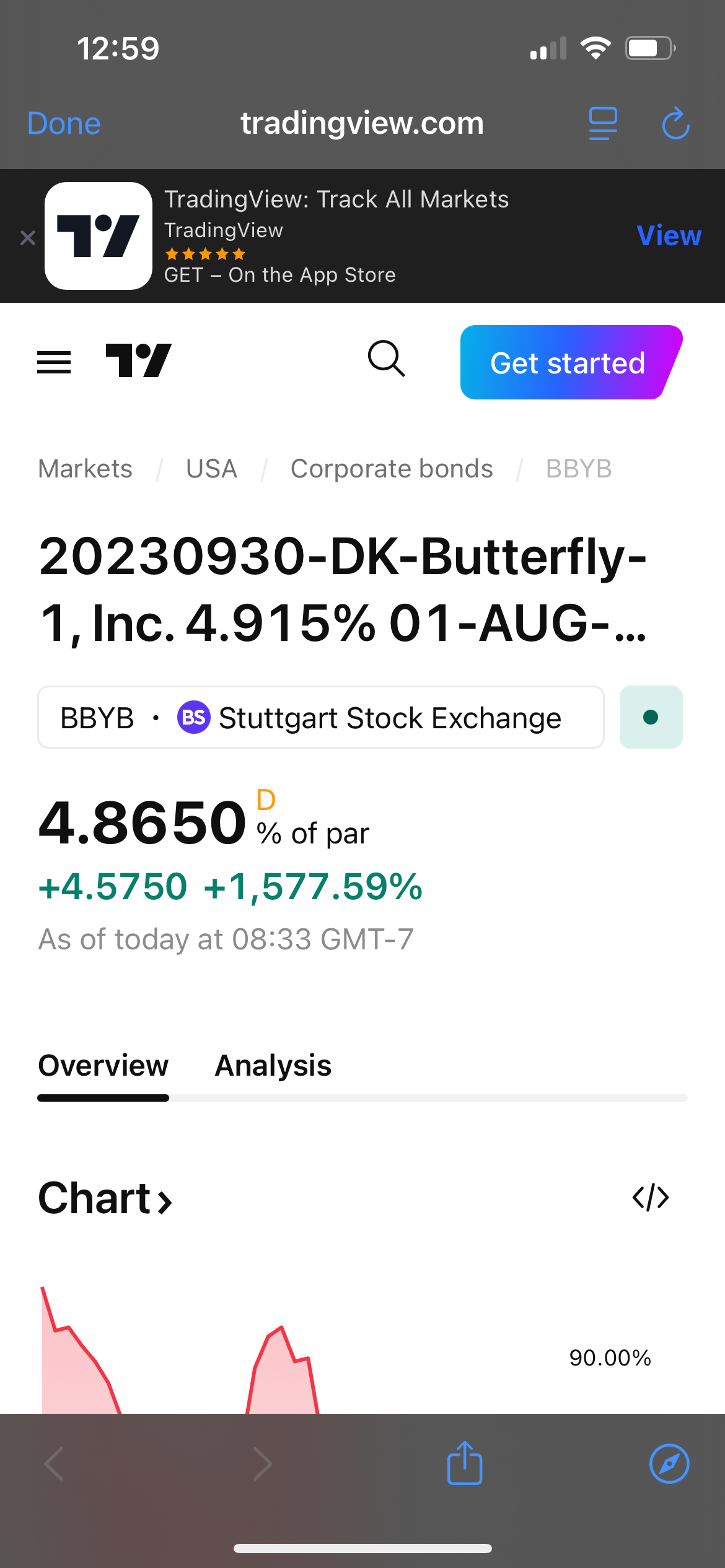Tap the green market status dot
The height and width of the screenshot is (1568, 725).
click(x=651, y=717)
